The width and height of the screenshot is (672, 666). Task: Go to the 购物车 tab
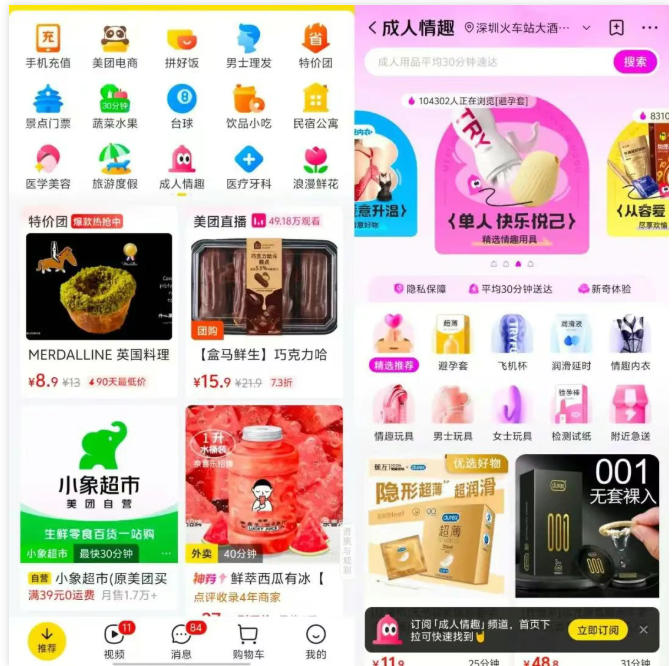tap(248, 640)
